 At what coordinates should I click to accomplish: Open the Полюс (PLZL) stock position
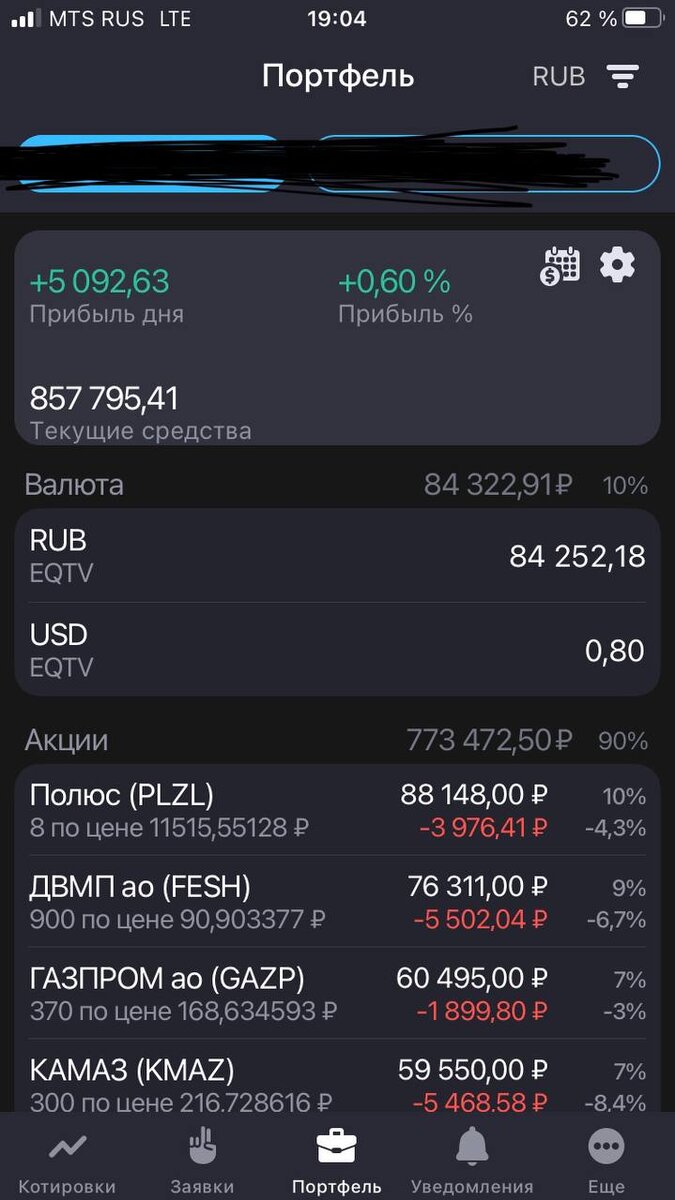click(x=337, y=811)
